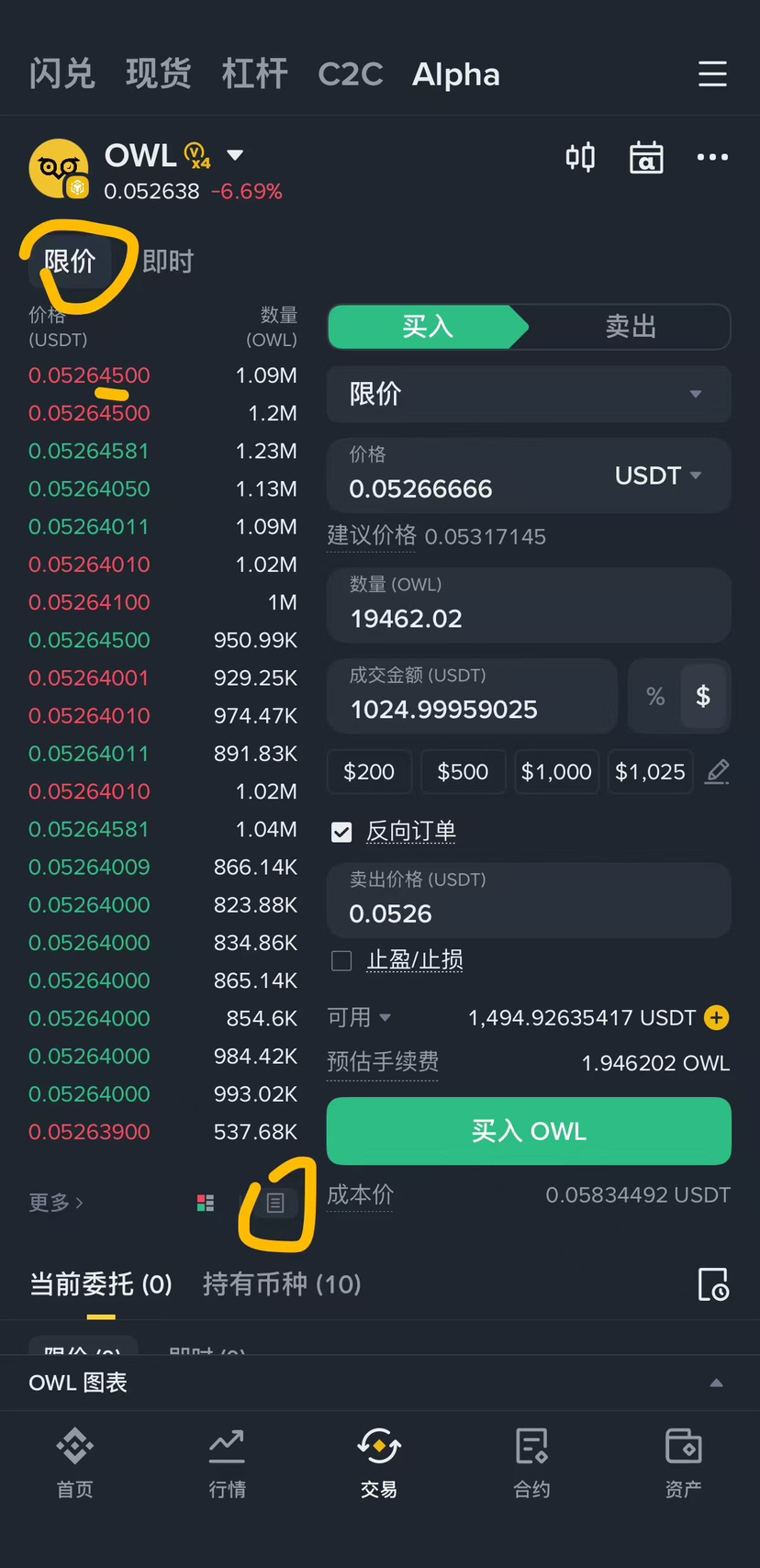Screen dimensions: 760x1568
Task: Open the three-dot more options menu
Action: (x=712, y=158)
